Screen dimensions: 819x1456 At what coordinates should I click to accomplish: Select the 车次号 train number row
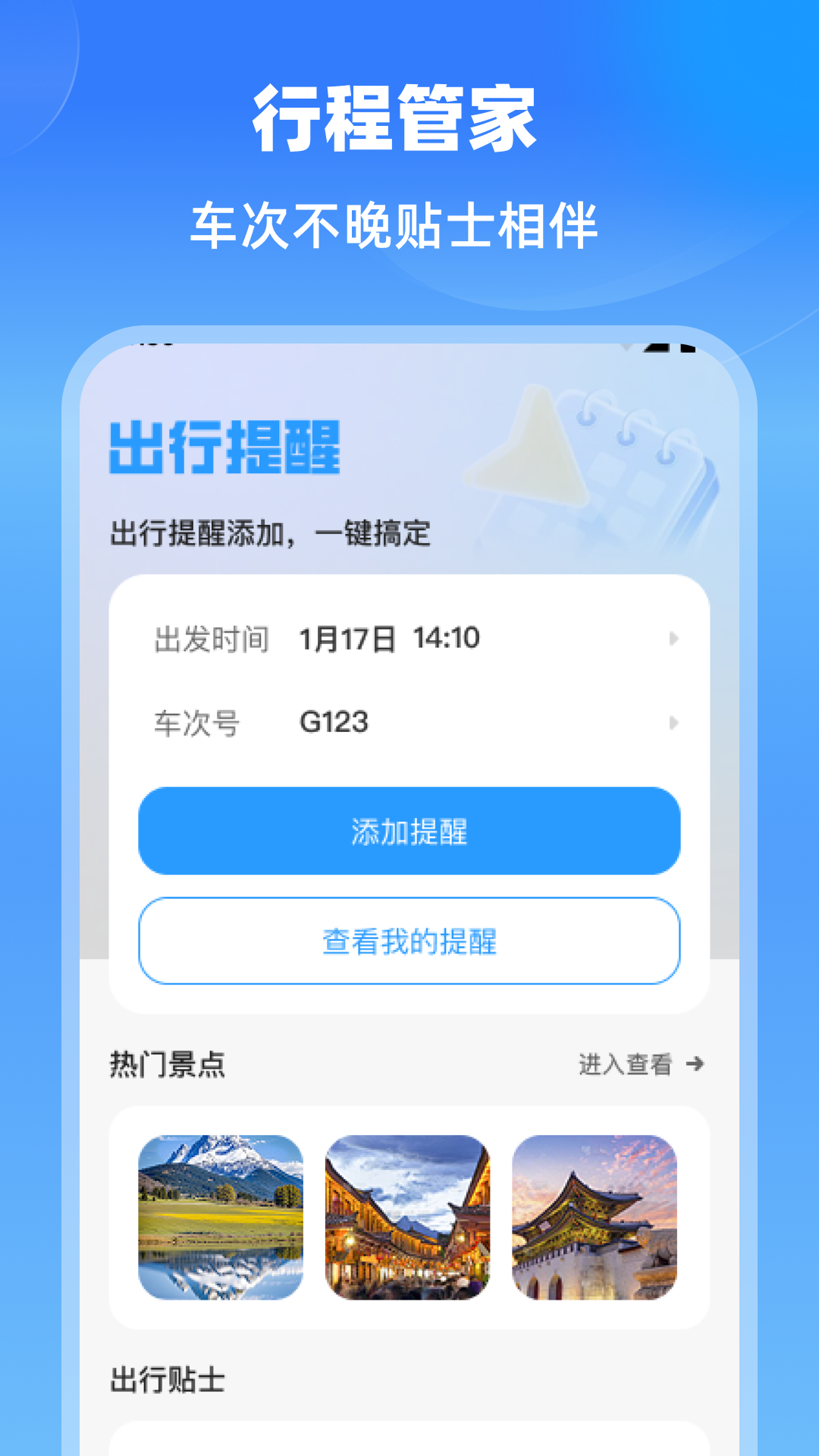tap(409, 723)
